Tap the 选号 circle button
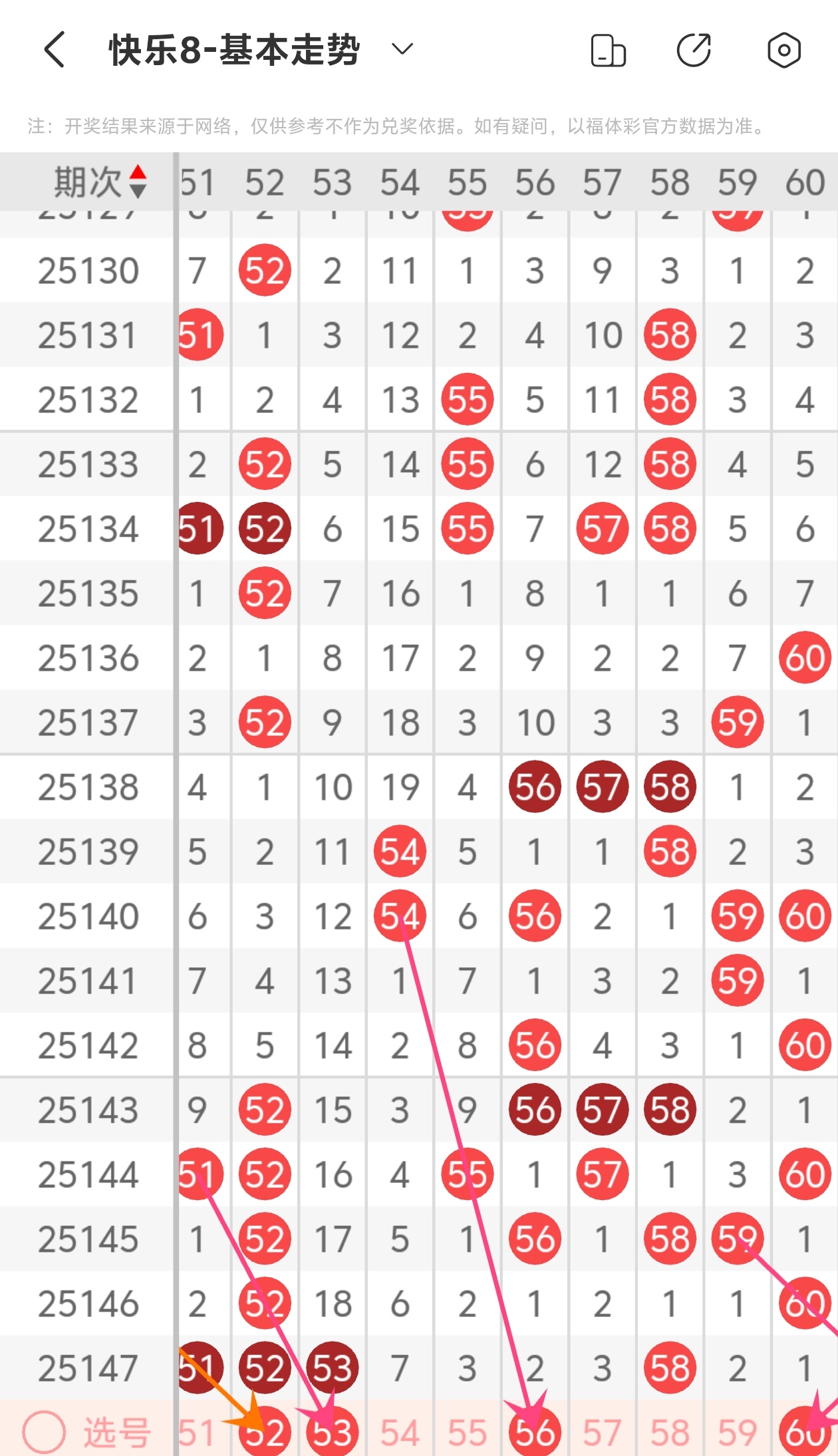The width and height of the screenshot is (838, 1456). pos(45,1431)
